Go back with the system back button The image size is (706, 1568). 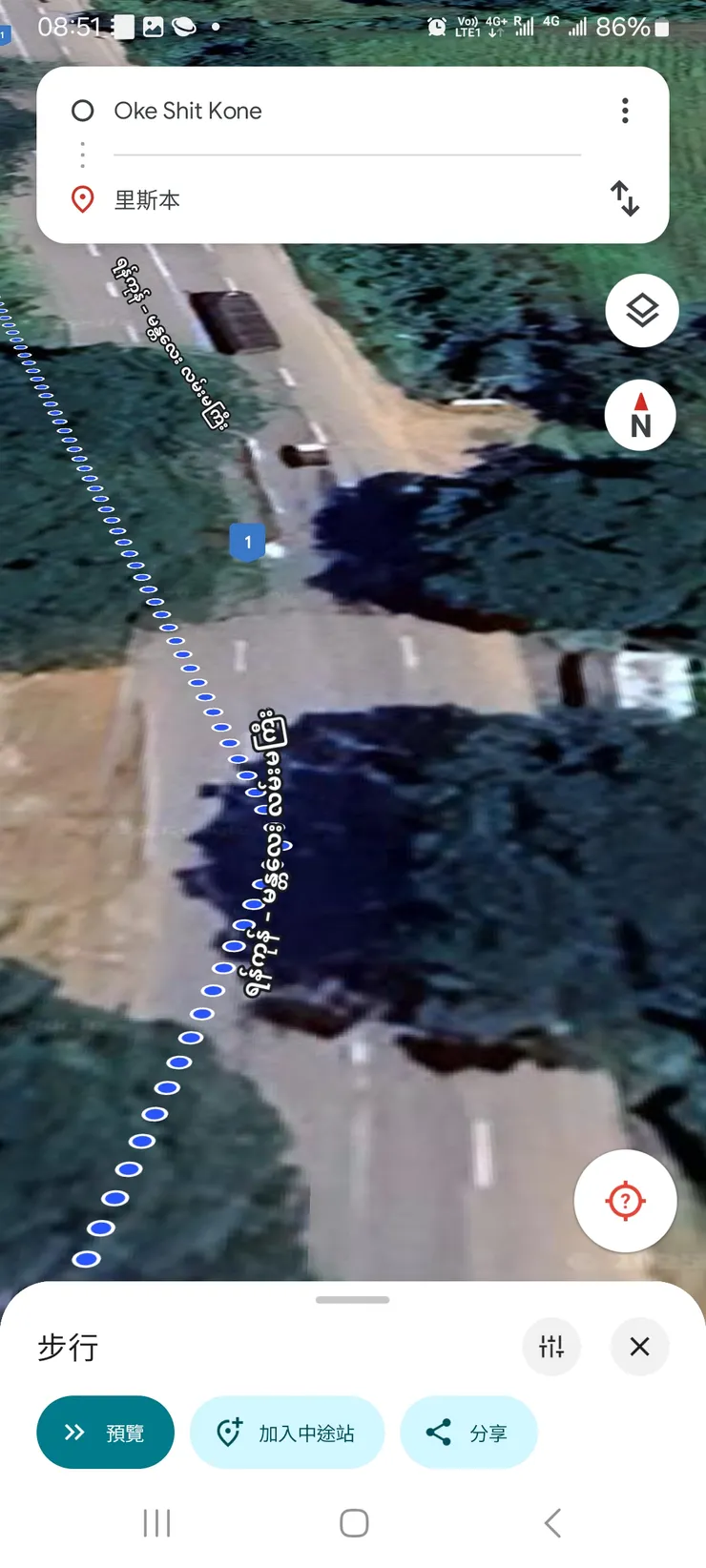tap(552, 1523)
